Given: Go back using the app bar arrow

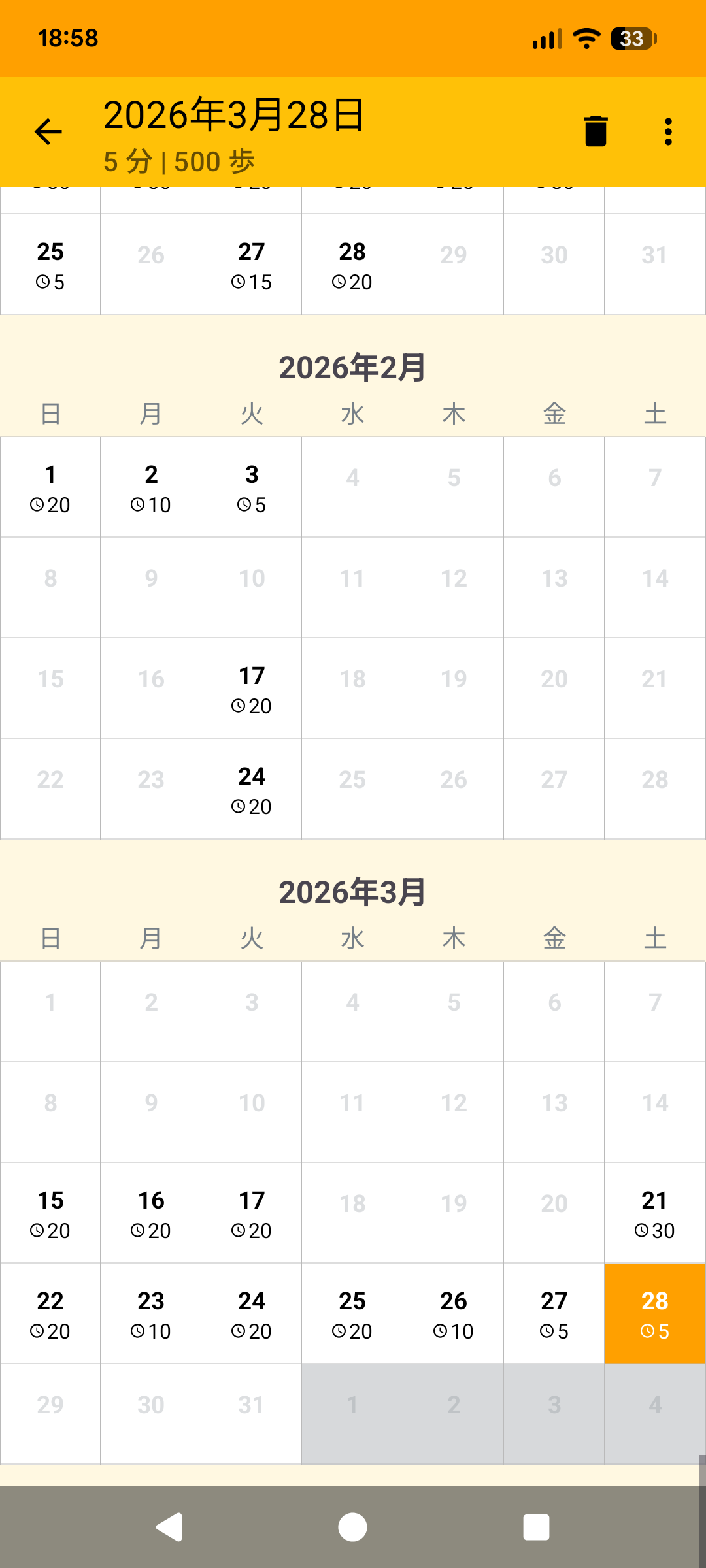Looking at the screenshot, I should click(48, 132).
